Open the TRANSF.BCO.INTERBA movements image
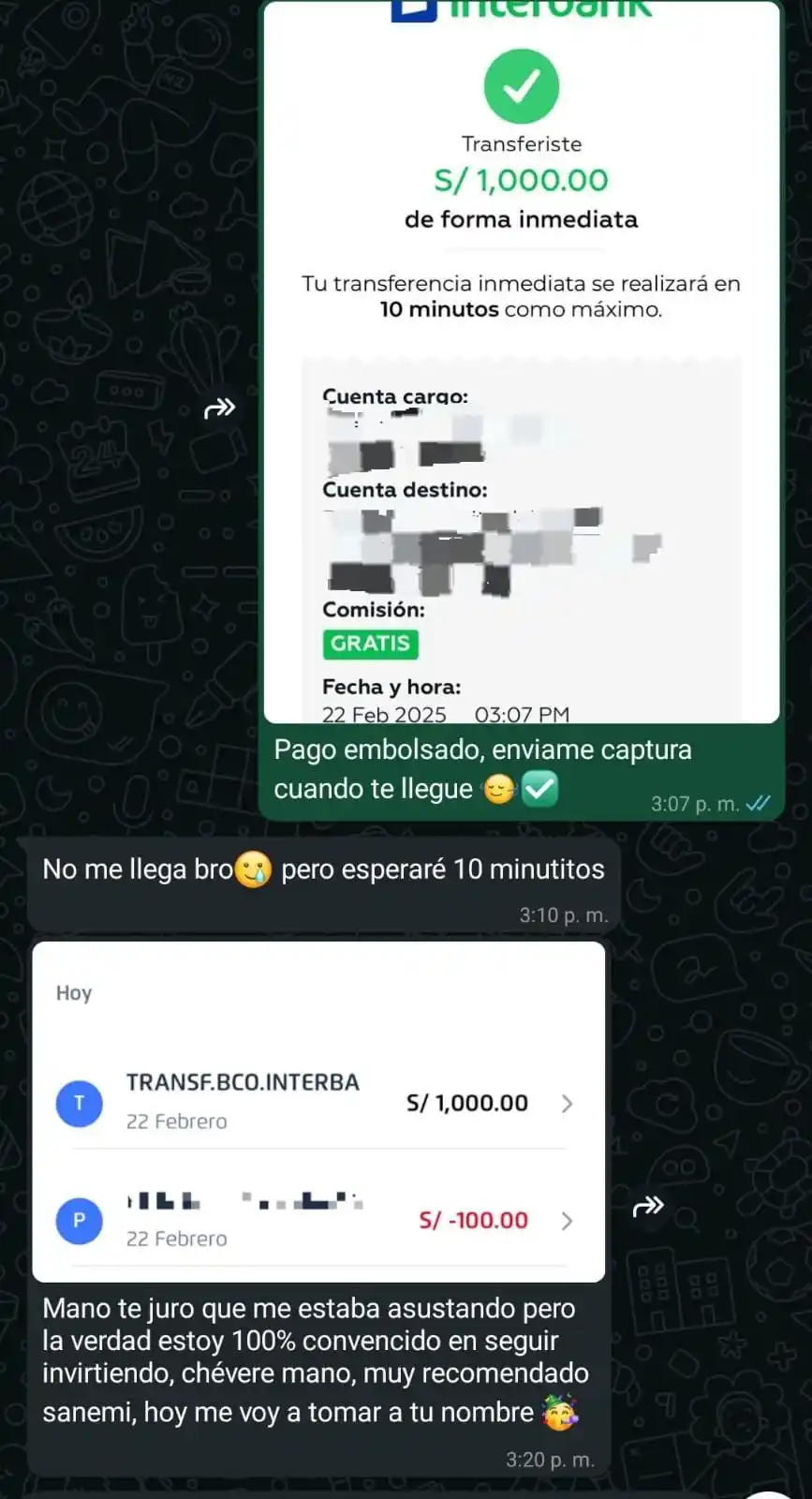 pyautogui.click(x=318, y=1111)
